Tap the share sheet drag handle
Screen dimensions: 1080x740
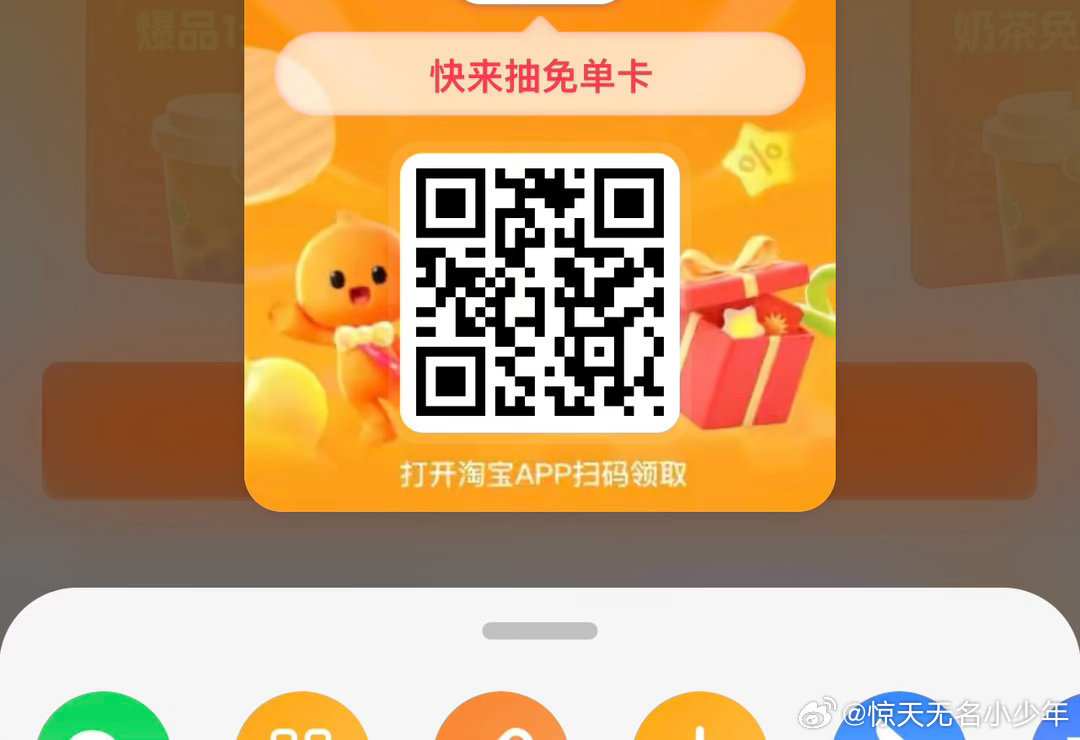click(540, 631)
